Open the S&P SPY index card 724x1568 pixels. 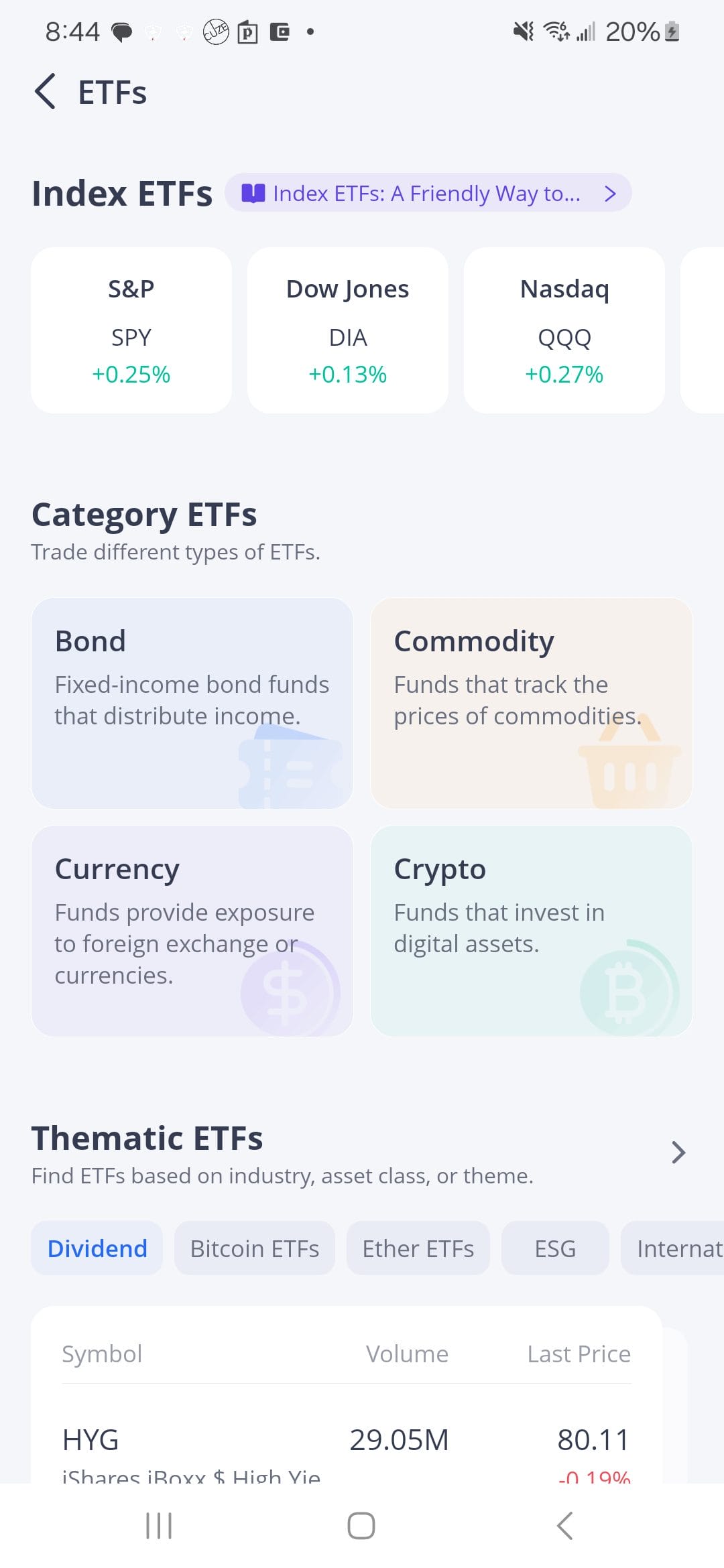(x=131, y=330)
